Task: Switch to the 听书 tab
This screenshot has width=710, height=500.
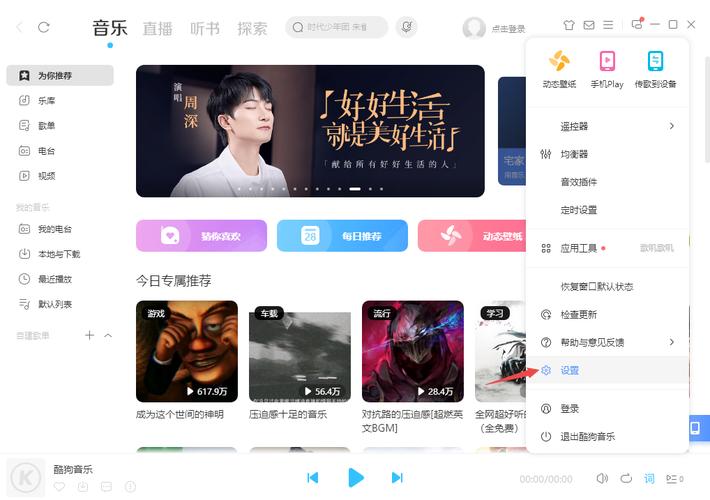Action: 205,28
